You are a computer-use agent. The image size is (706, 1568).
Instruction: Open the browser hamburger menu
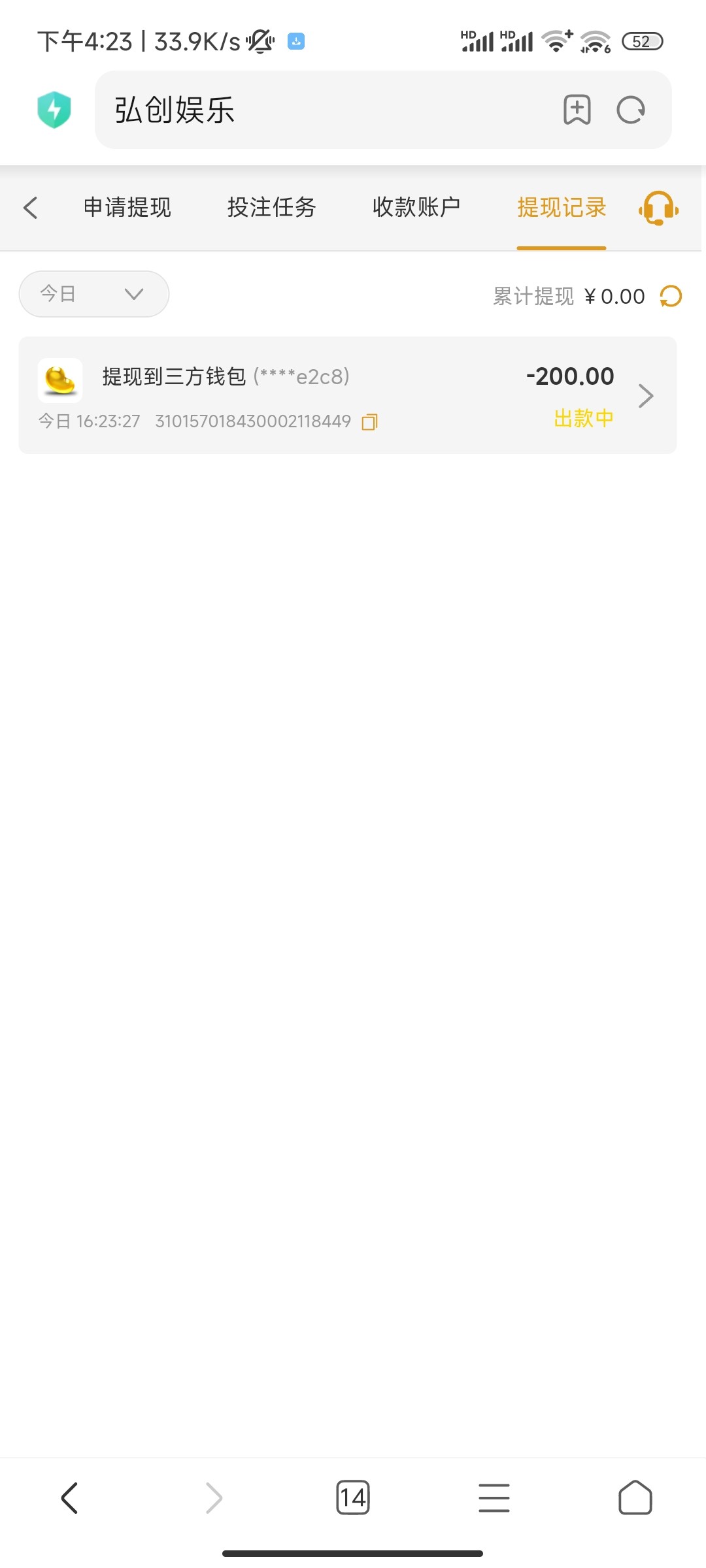(x=494, y=1497)
